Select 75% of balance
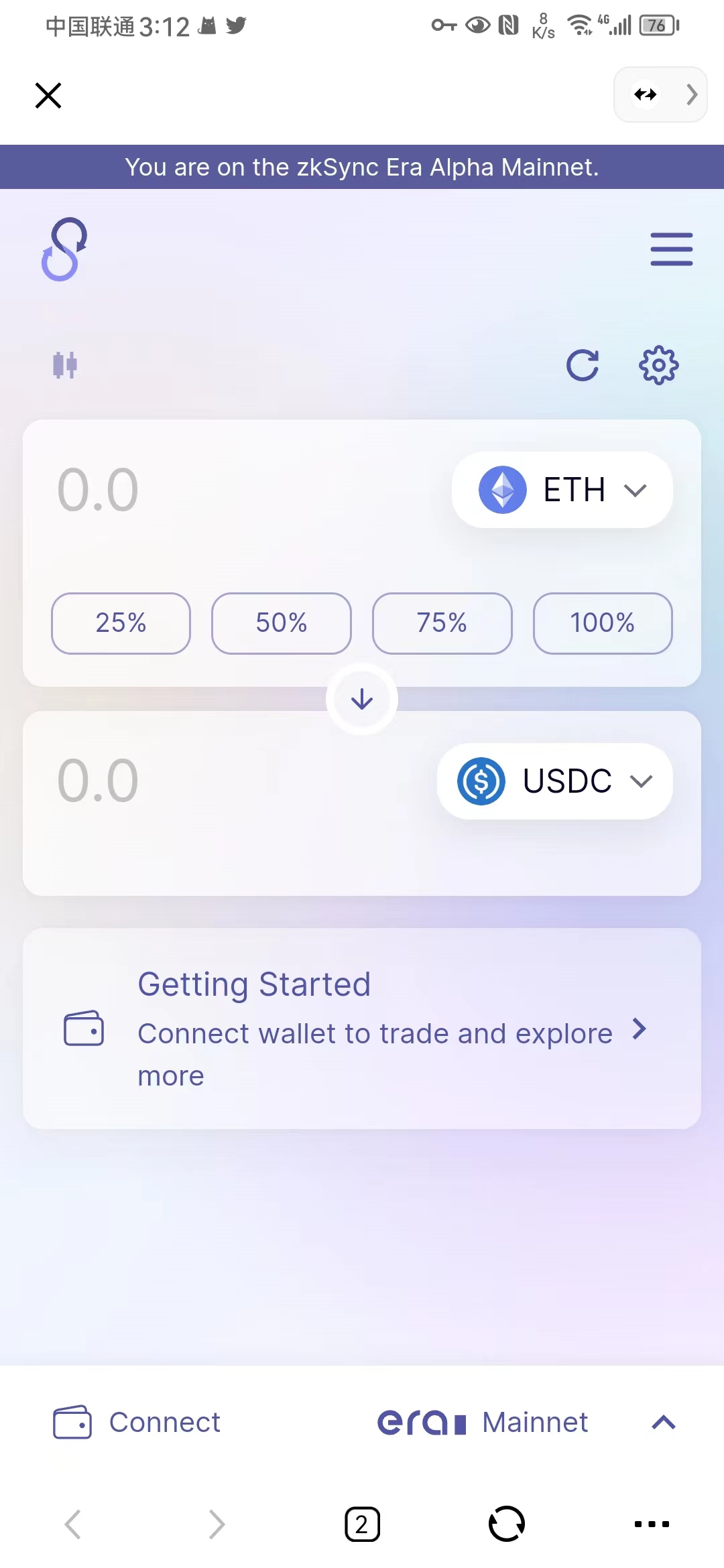The image size is (724, 1568). (x=442, y=623)
